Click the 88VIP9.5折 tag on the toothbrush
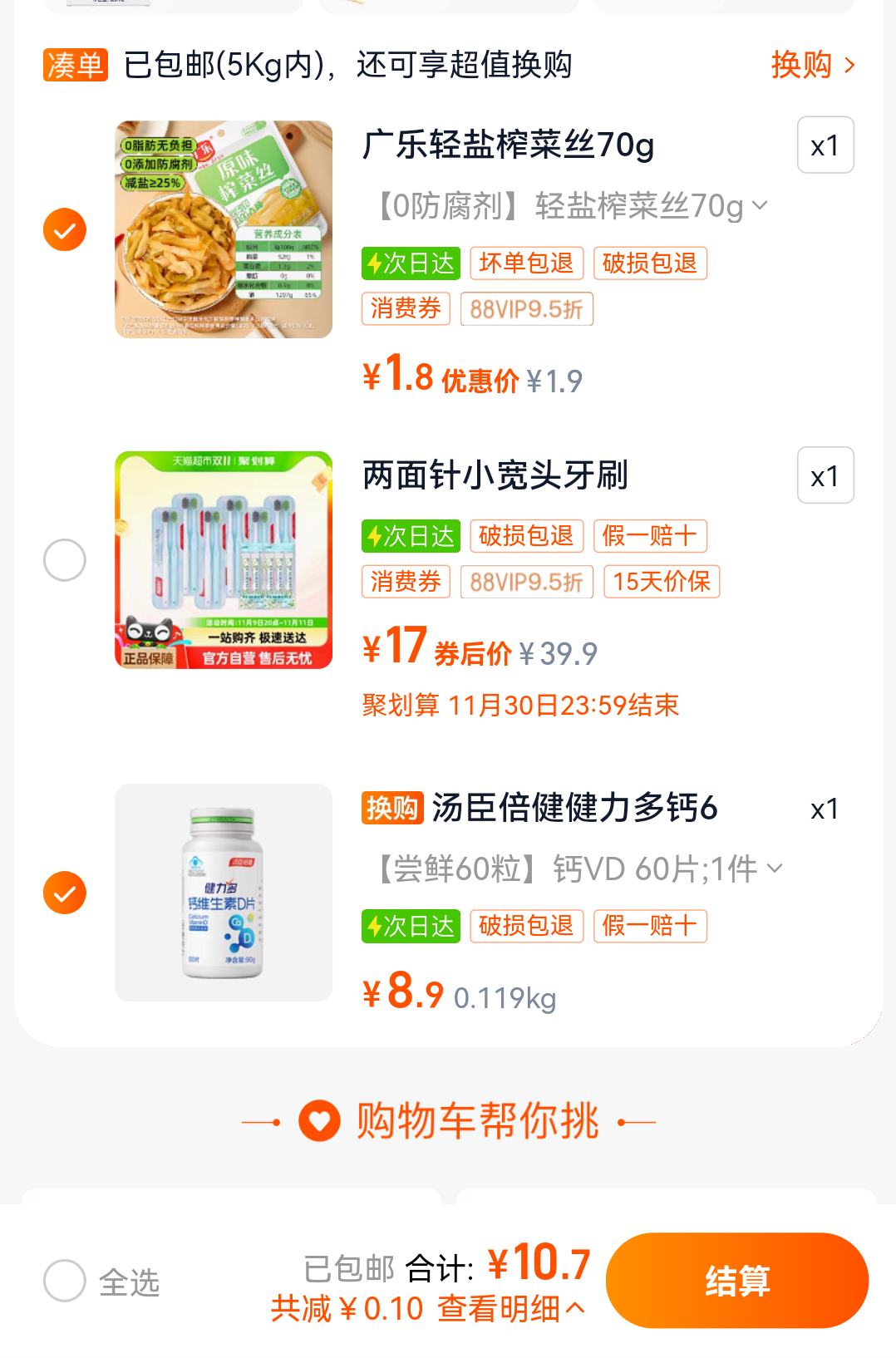Viewport: 896px width, 1358px height. pos(527,582)
